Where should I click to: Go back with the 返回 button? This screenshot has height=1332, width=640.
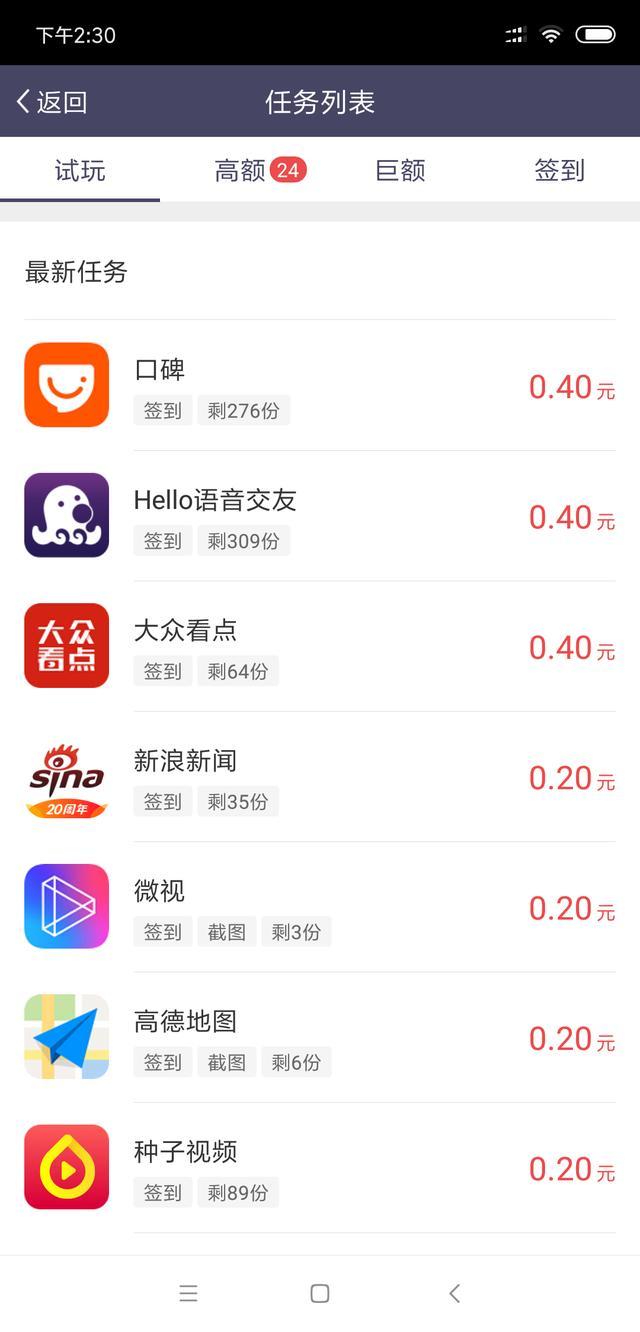point(52,102)
